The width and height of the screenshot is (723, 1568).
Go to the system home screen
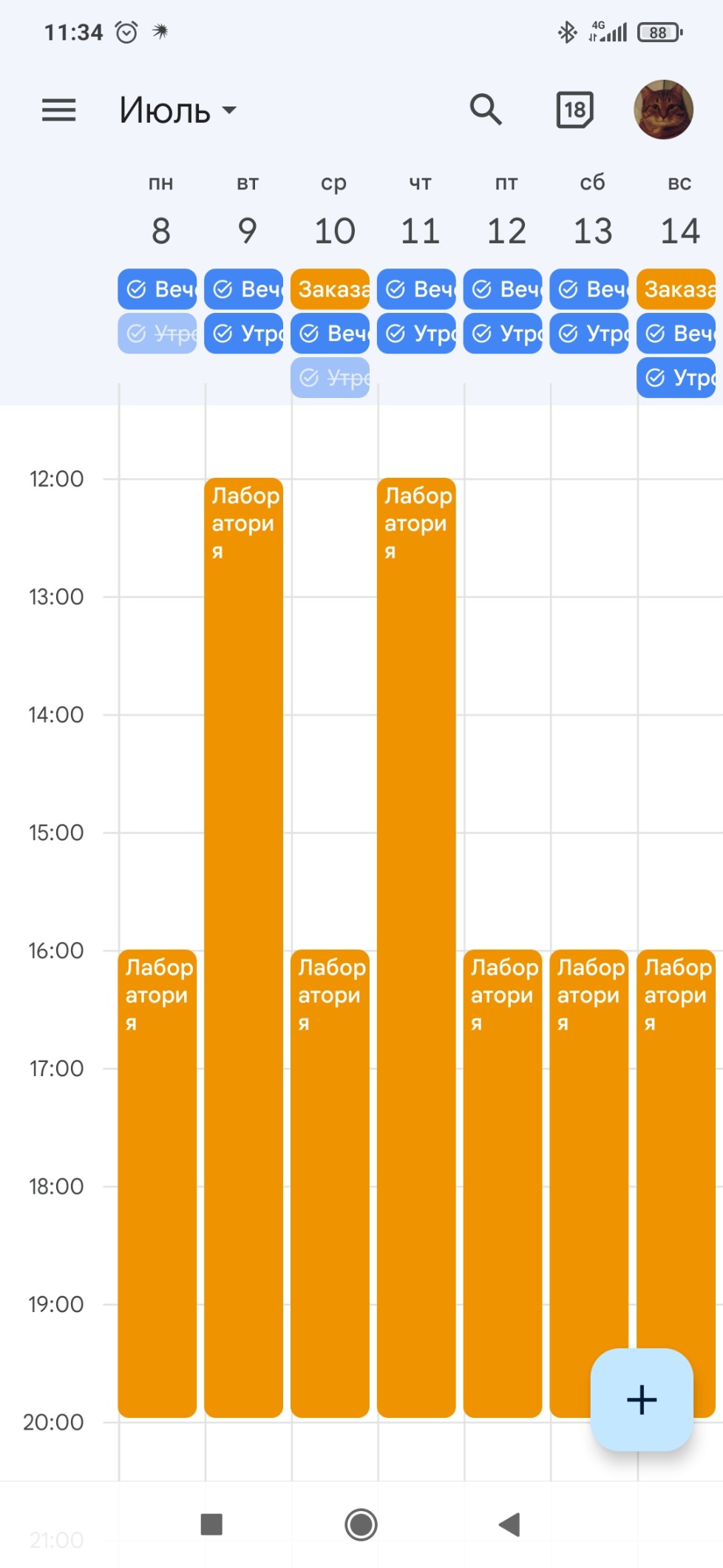click(x=361, y=1524)
